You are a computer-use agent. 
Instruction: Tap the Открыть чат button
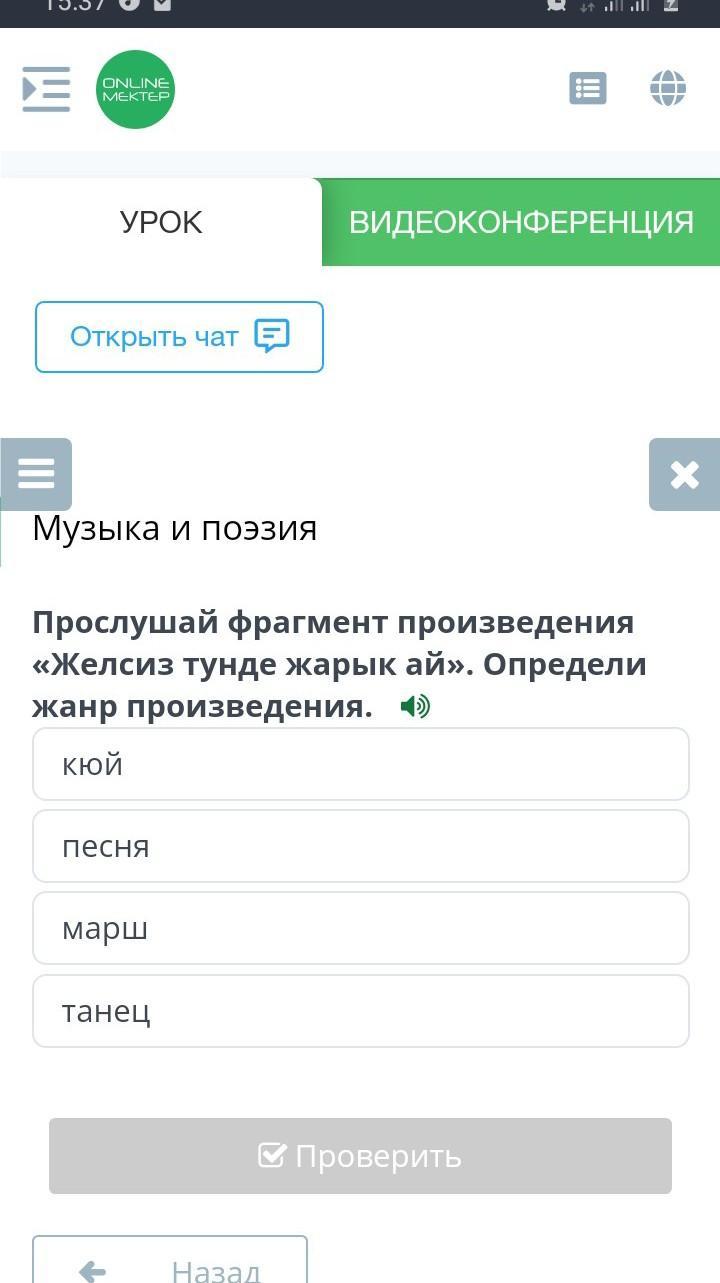[x=180, y=337]
